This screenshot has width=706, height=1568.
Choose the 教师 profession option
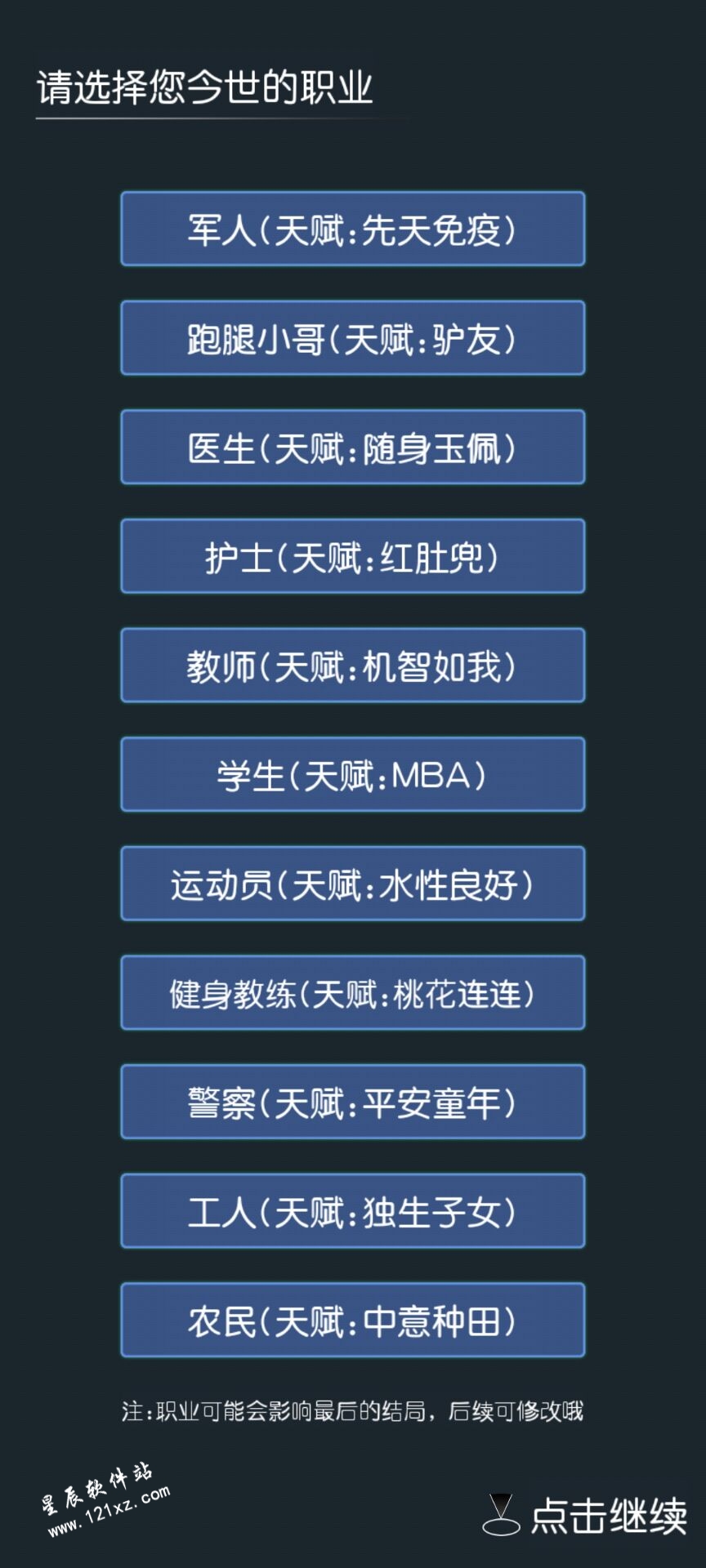[353, 666]
